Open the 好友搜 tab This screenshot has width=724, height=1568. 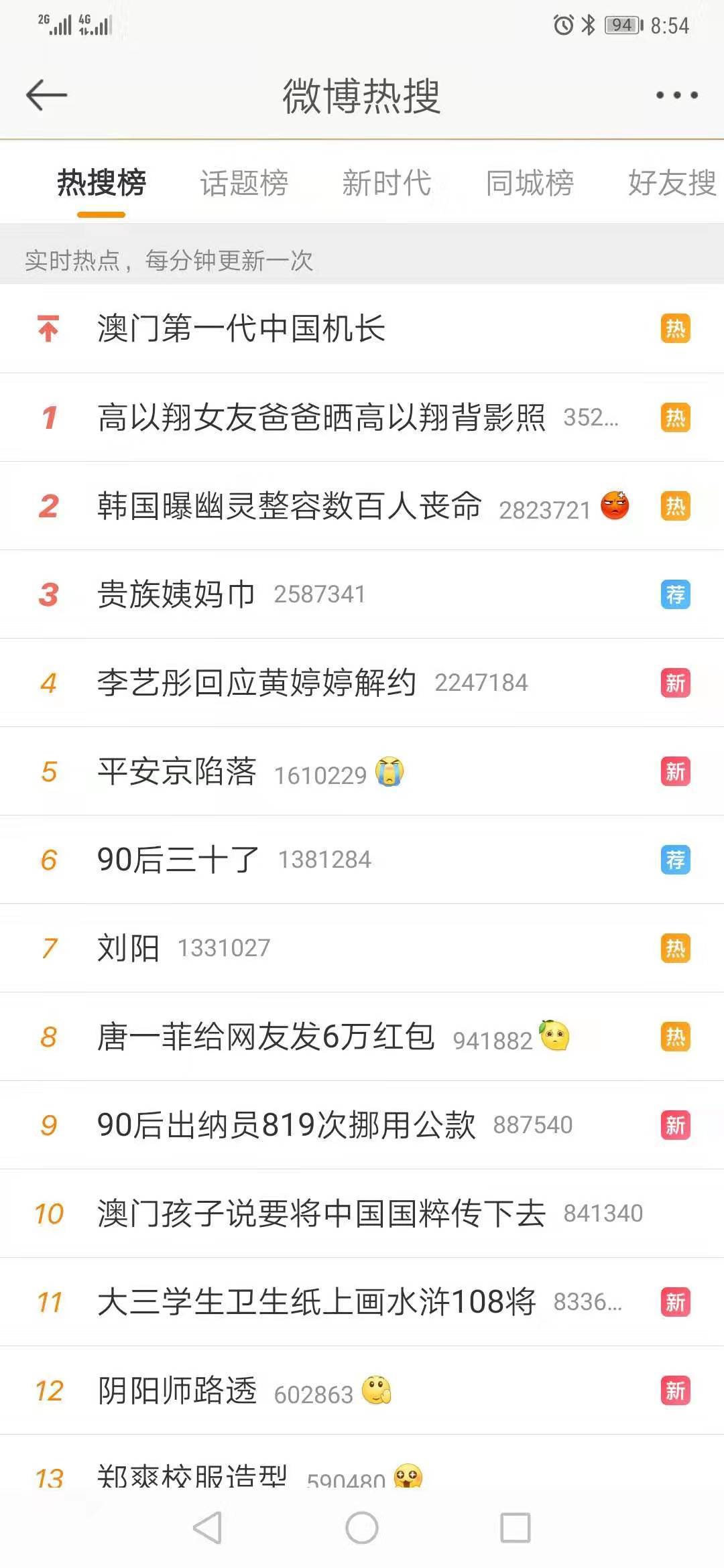(x=672, y=183)
